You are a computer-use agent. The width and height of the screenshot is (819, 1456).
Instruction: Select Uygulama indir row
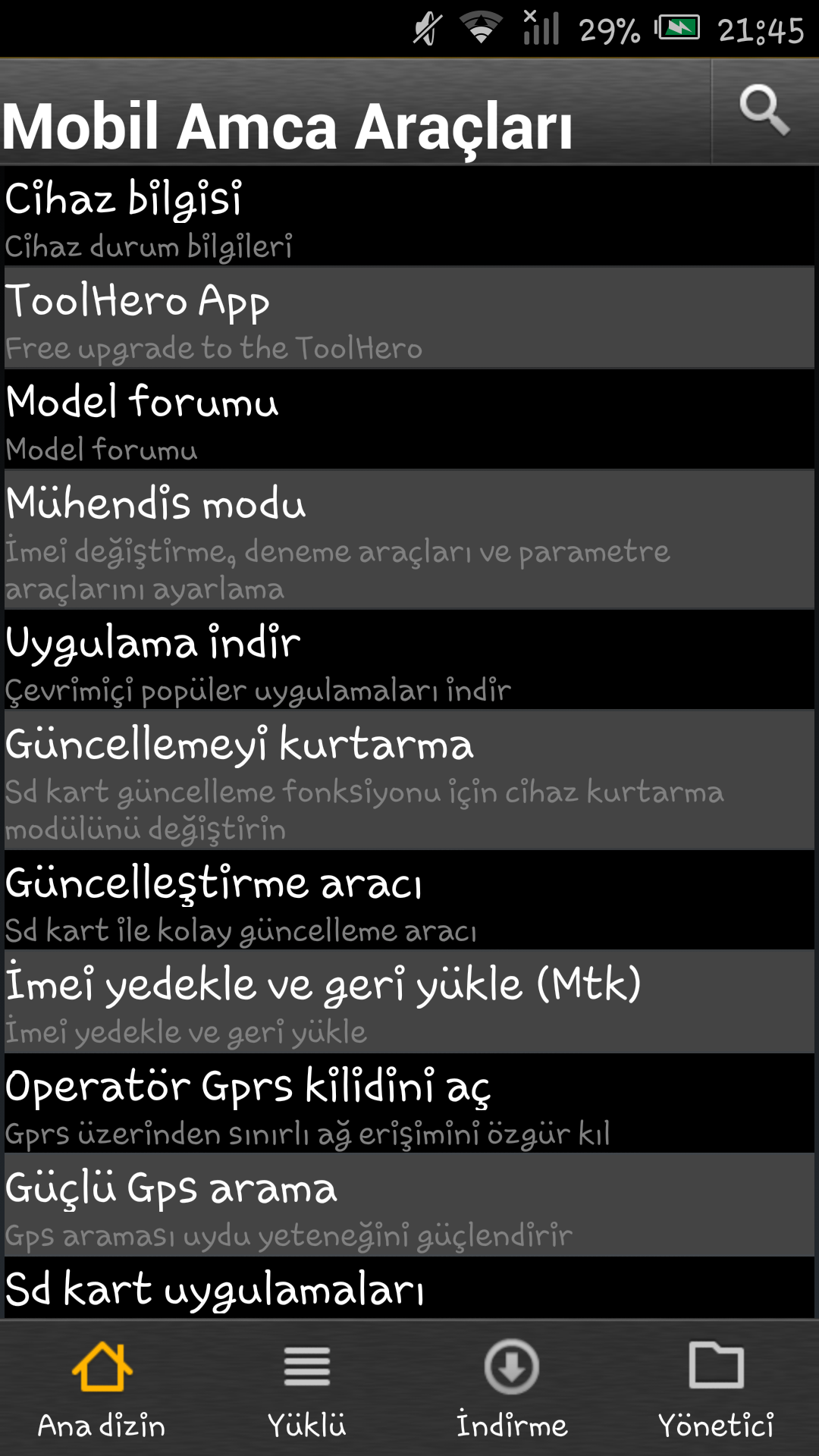(409, 660)
